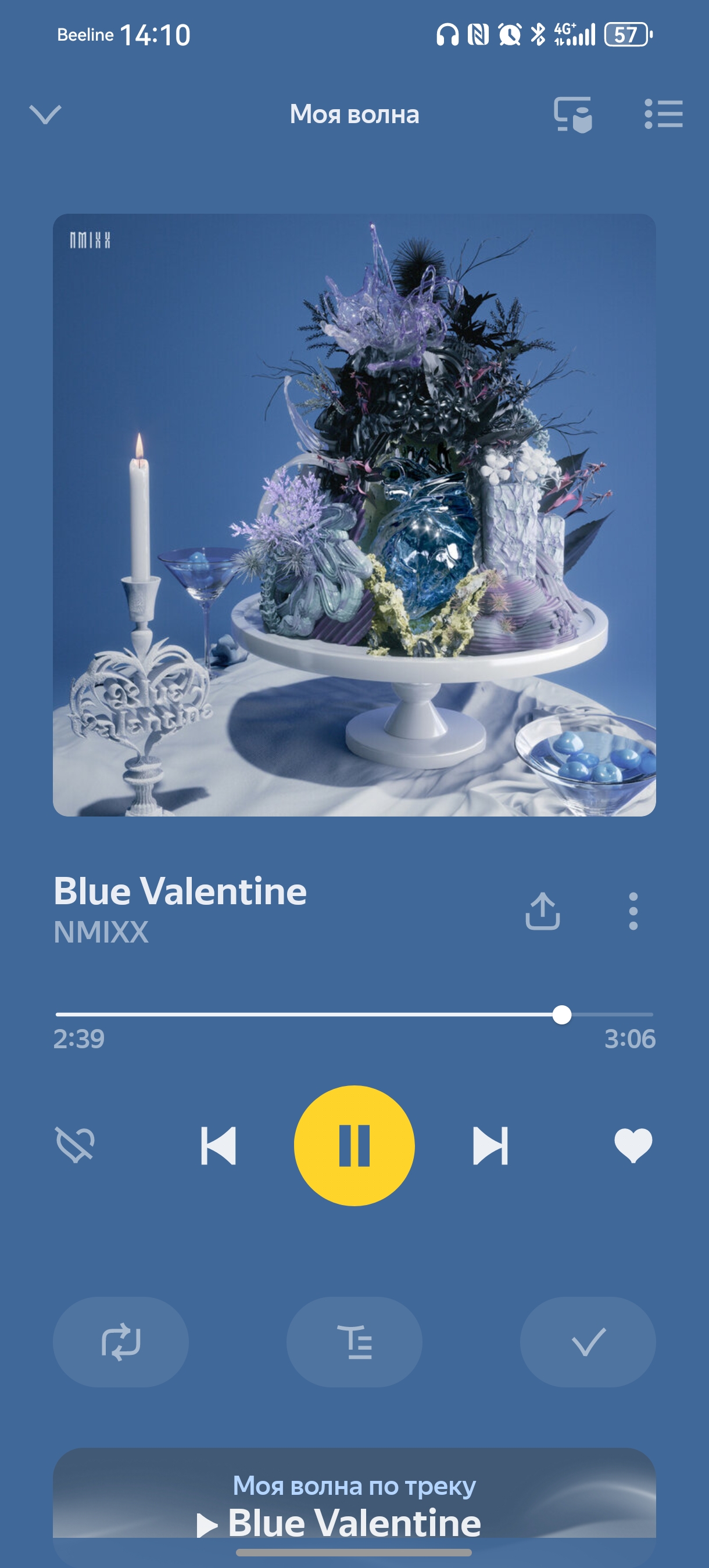This screenshot has width=709, height=1568.
Task: Pause the playing song
Action: 354,1146
